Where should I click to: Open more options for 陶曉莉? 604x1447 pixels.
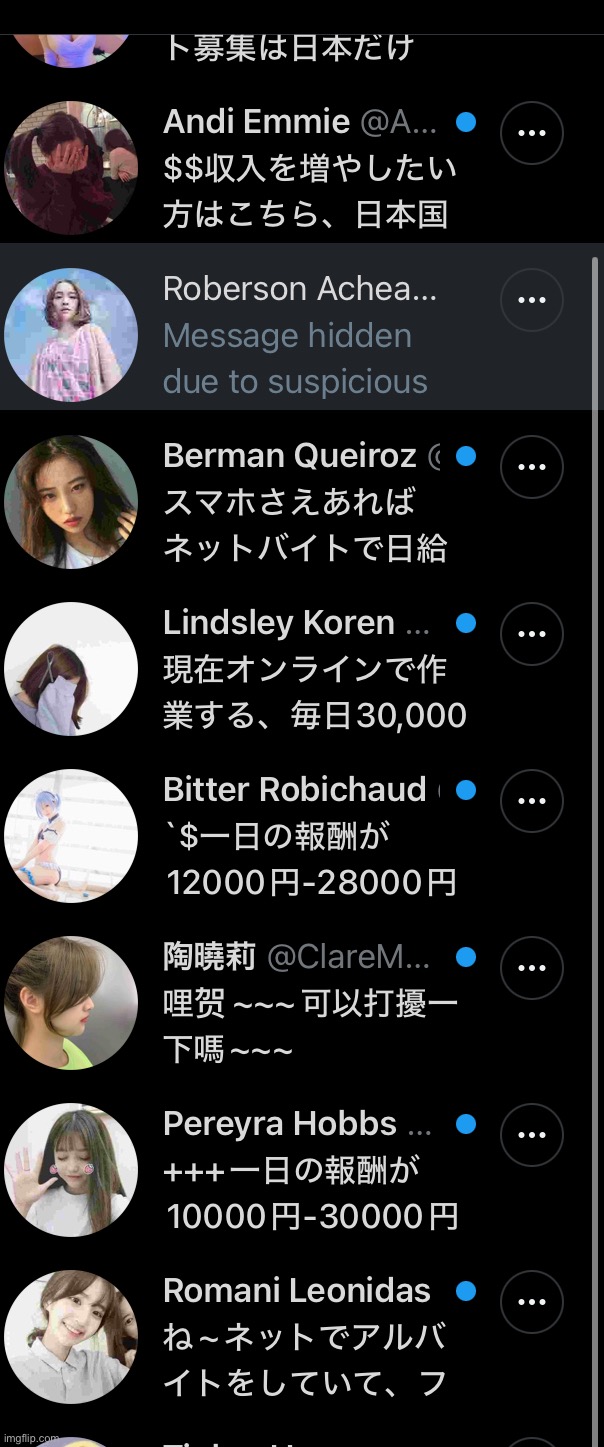click(x=531, y=967)
